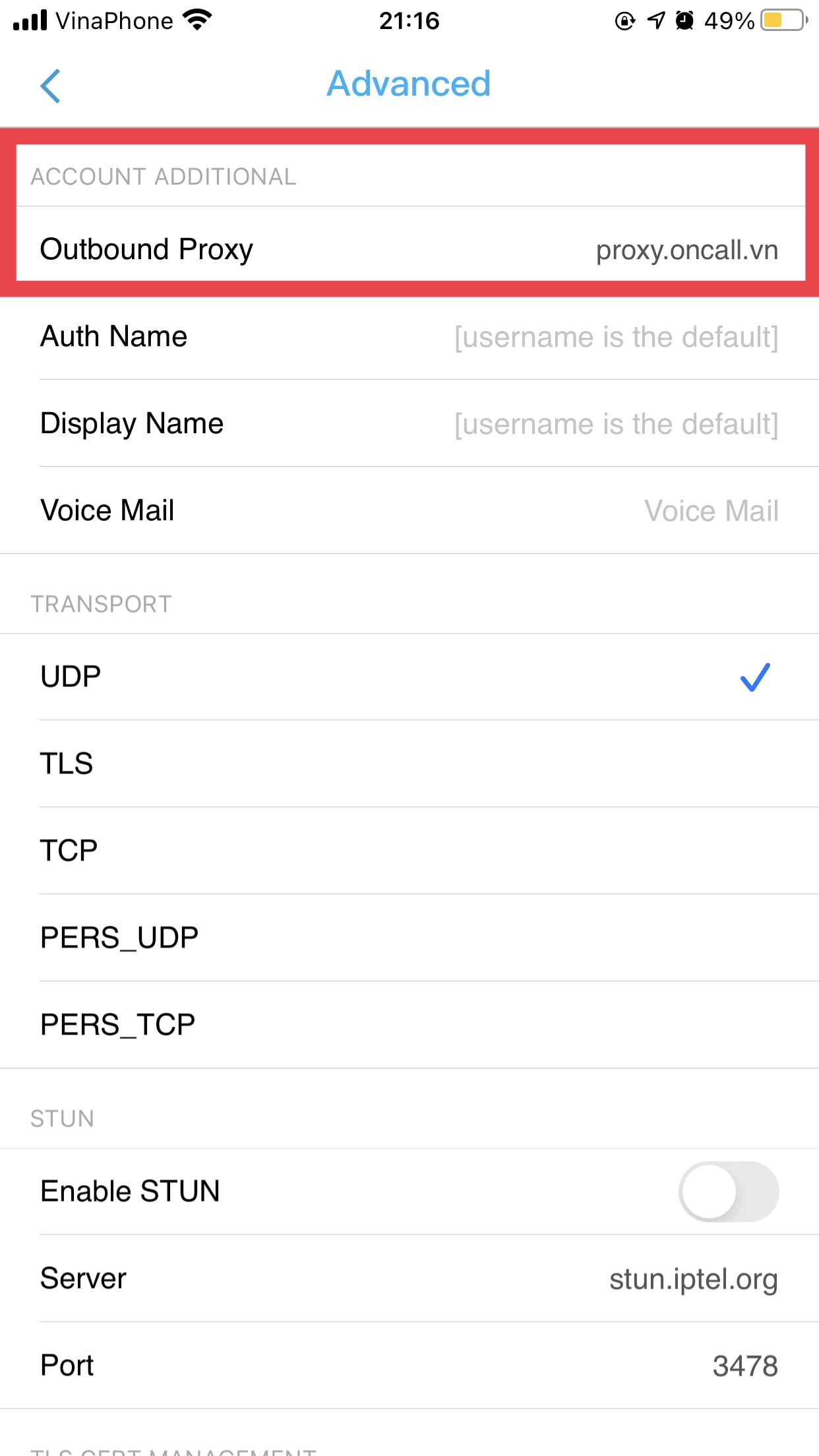Select PERS_UDP transport option

pyautogui.click(x=409, y=938)
